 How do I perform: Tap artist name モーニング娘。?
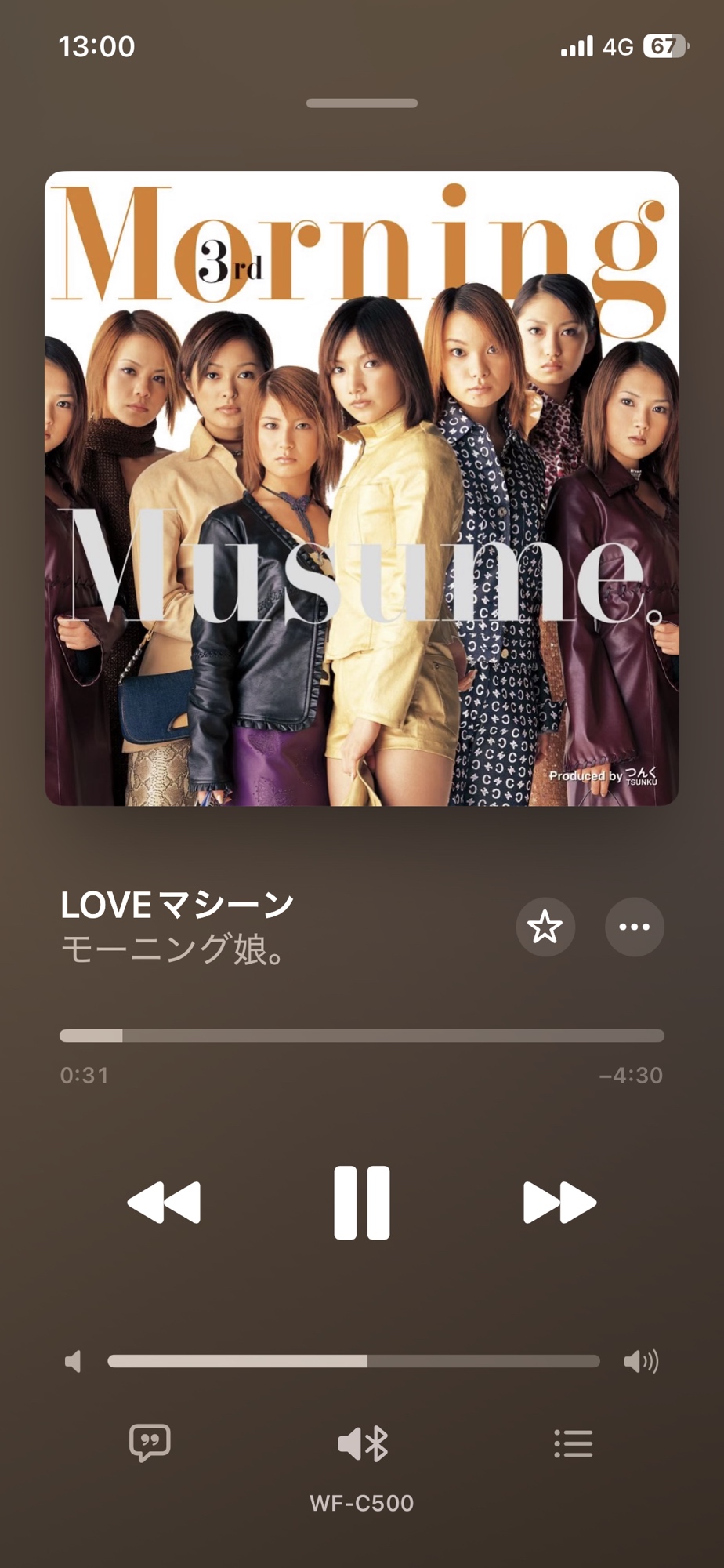coord(172,949)
